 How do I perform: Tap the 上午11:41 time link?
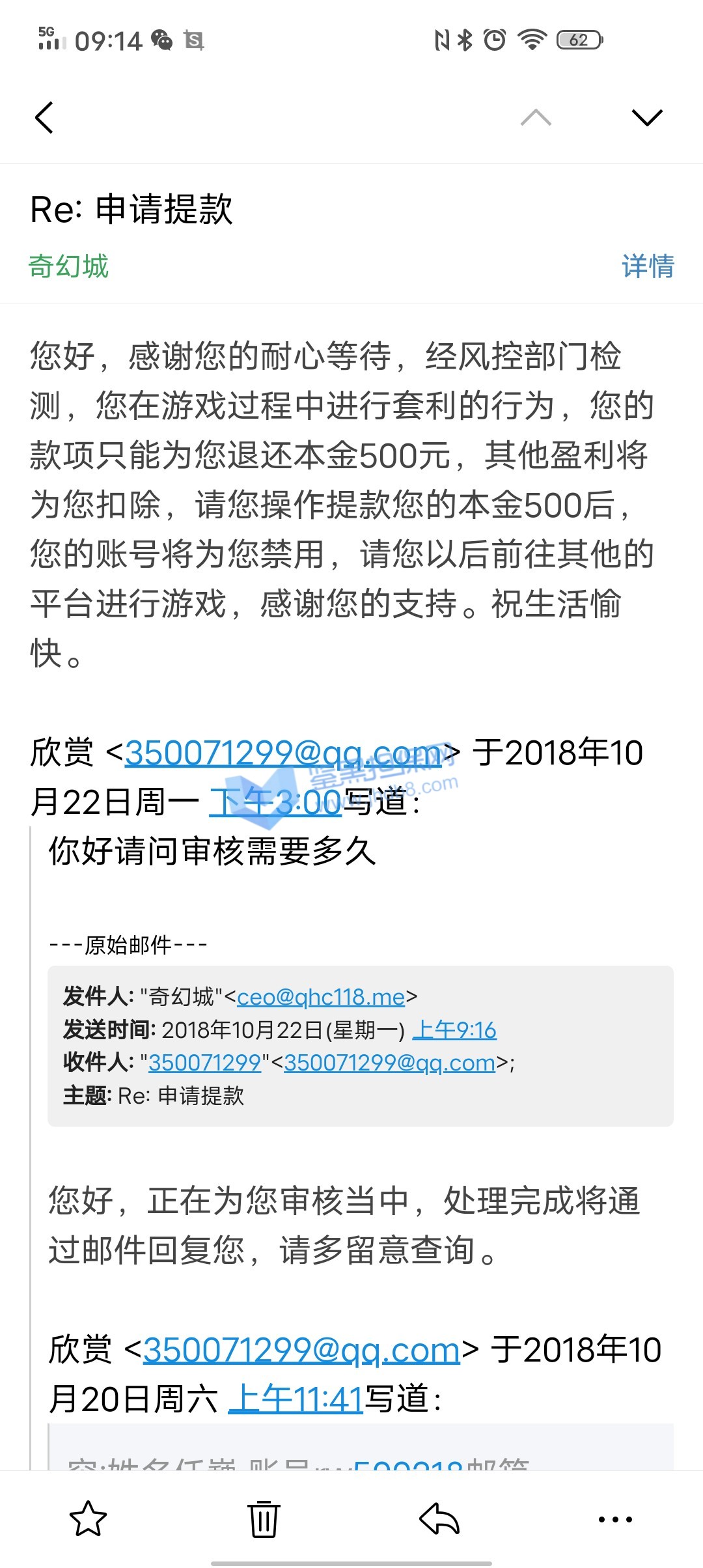296,1399
